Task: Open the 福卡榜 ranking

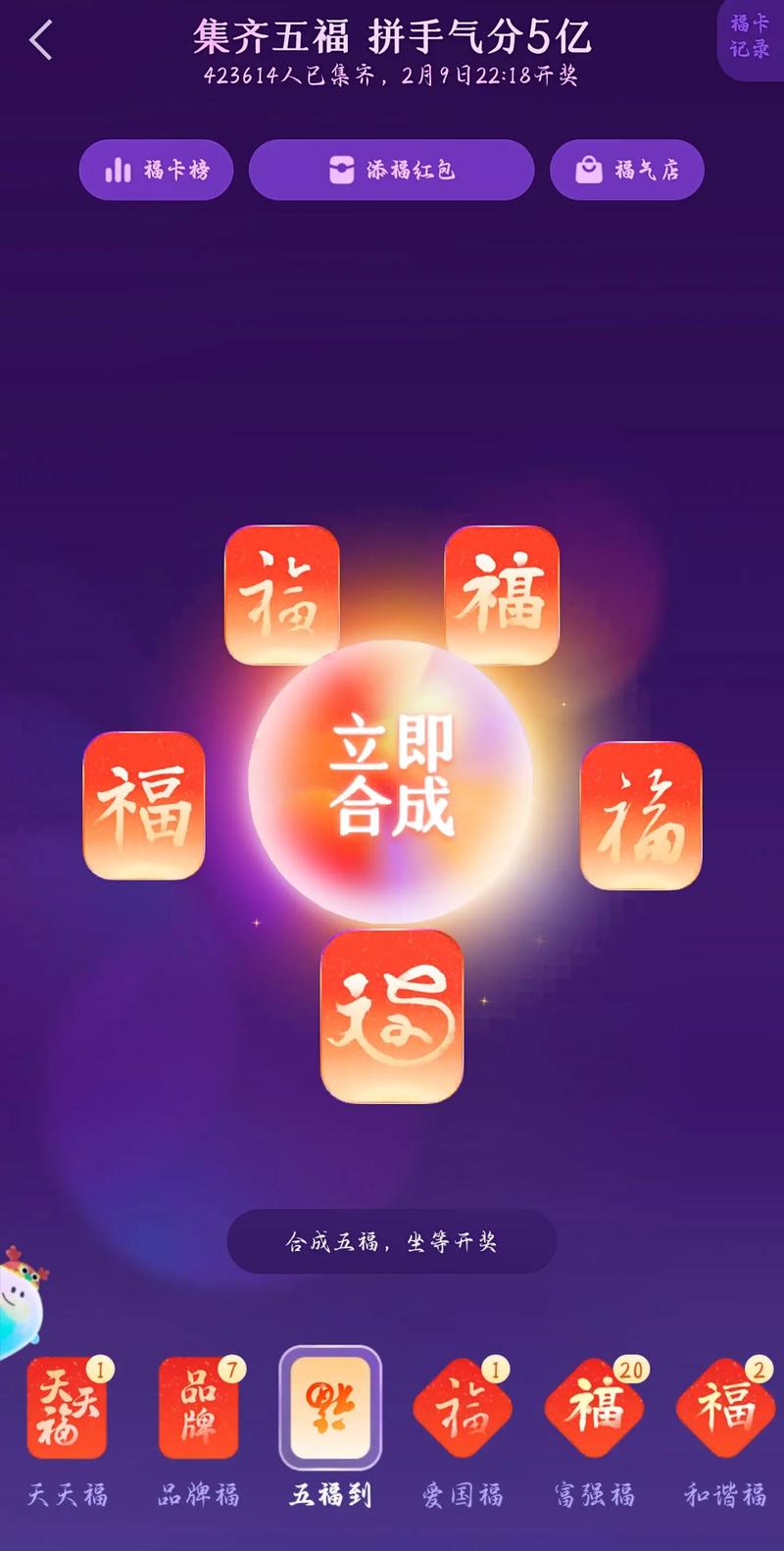Action: pyautogui.click(x=156, y=171)
